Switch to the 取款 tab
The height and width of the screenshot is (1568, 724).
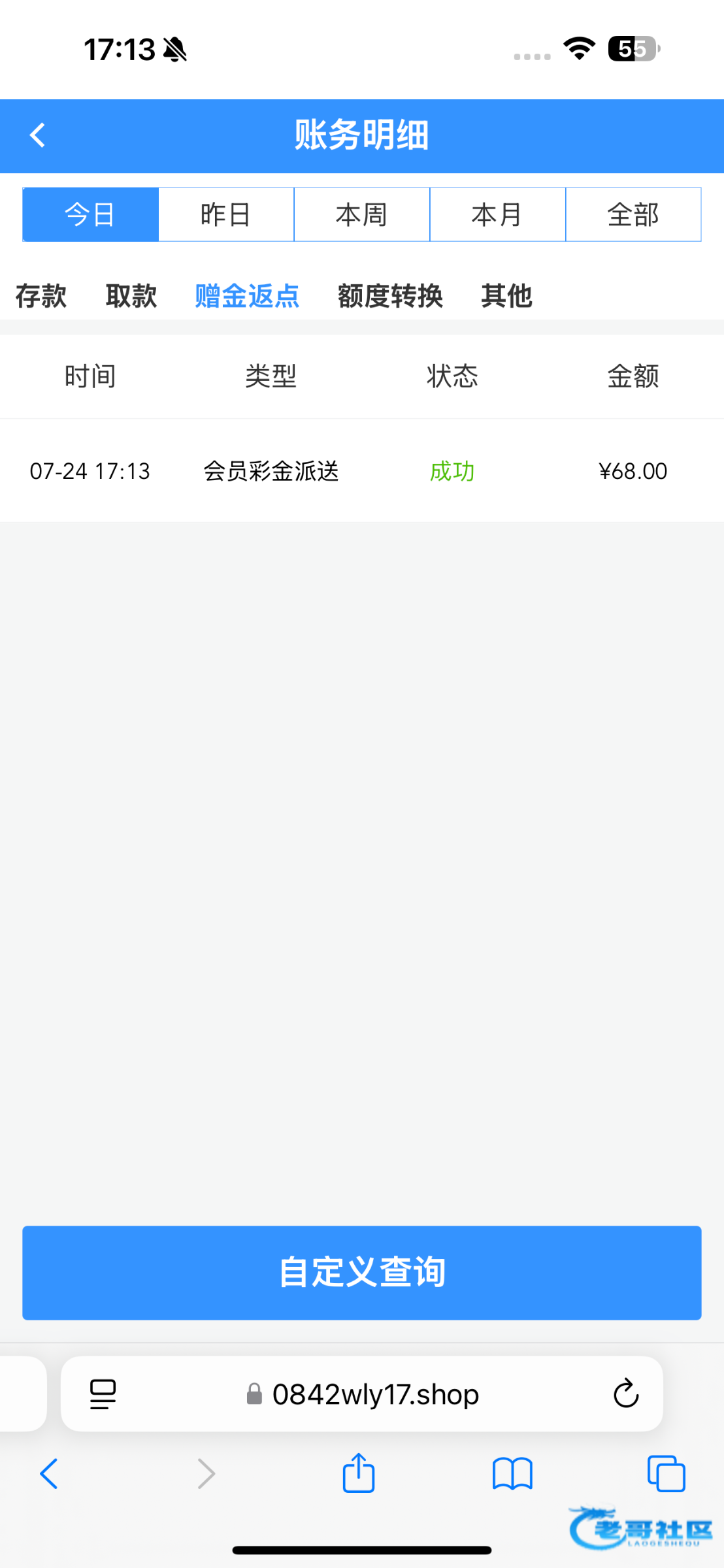(x=131, y=296)
